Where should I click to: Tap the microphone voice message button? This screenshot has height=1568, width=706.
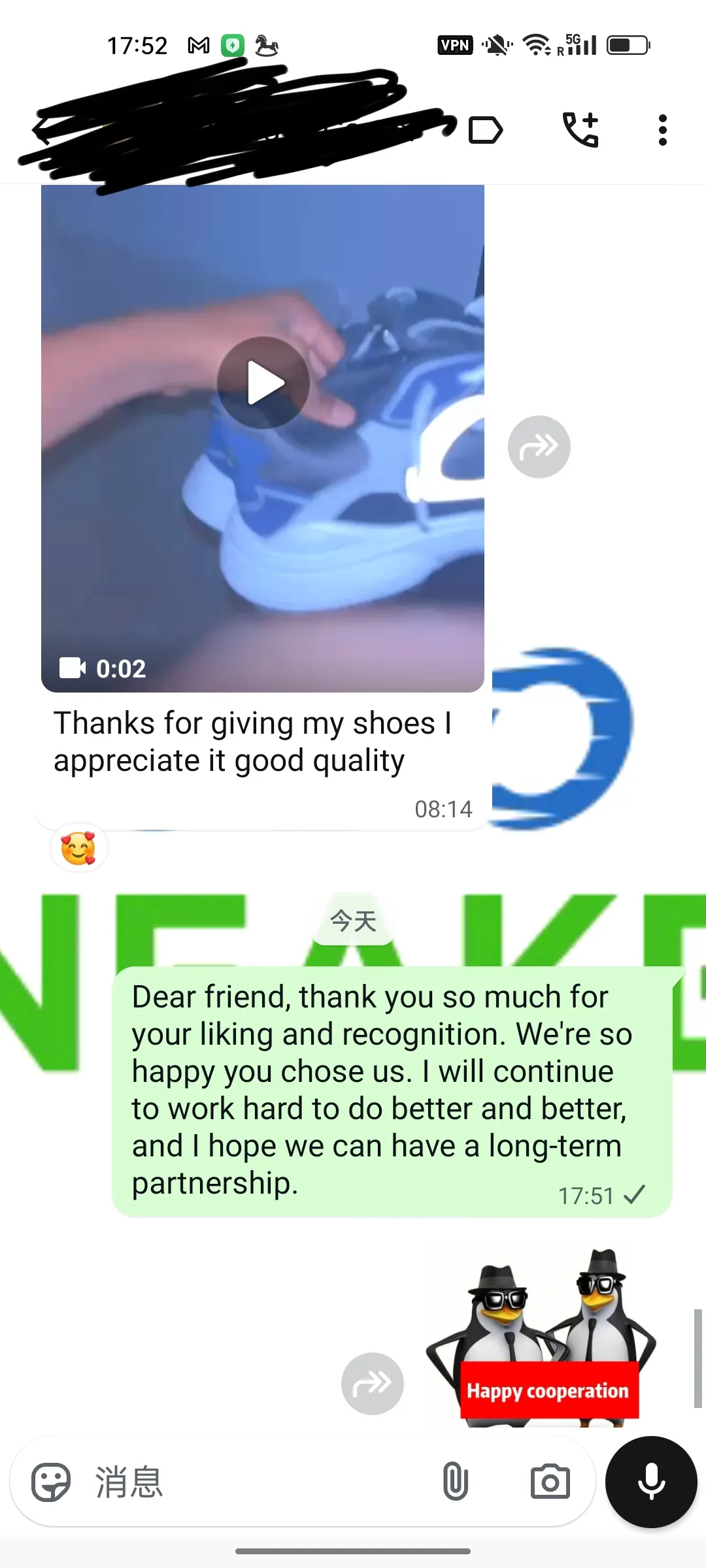pos(651,1482)
